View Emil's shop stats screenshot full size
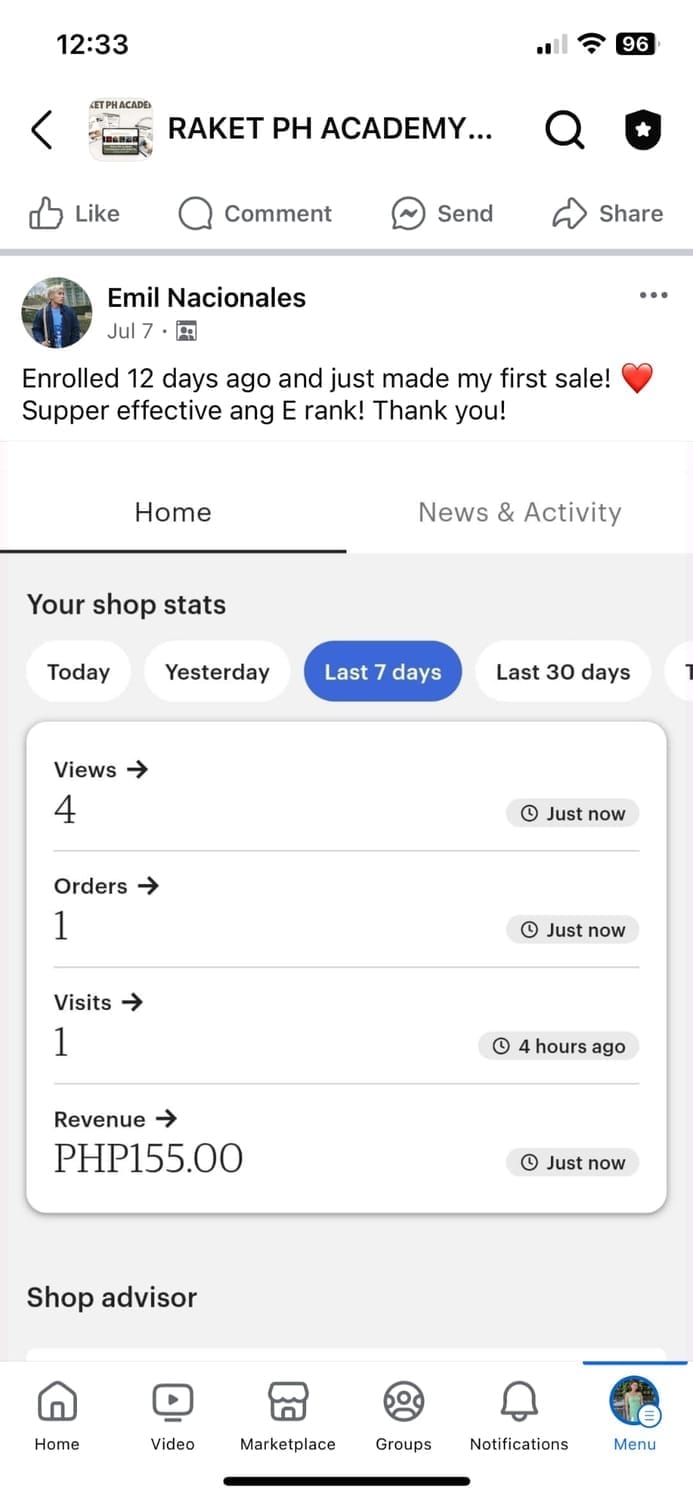 click(x=346, y=900)
